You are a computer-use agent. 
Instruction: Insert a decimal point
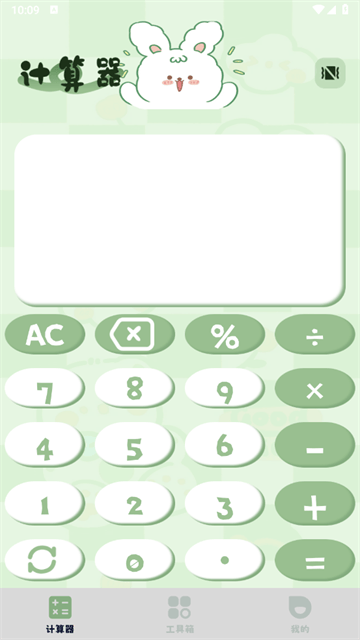tap(225, 560)
